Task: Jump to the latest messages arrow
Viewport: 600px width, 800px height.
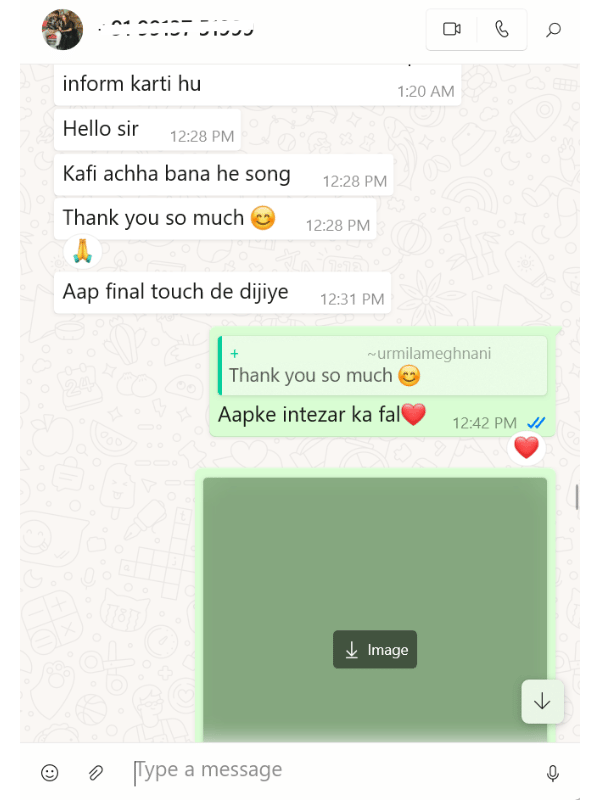Action: [x=542, y=701]
